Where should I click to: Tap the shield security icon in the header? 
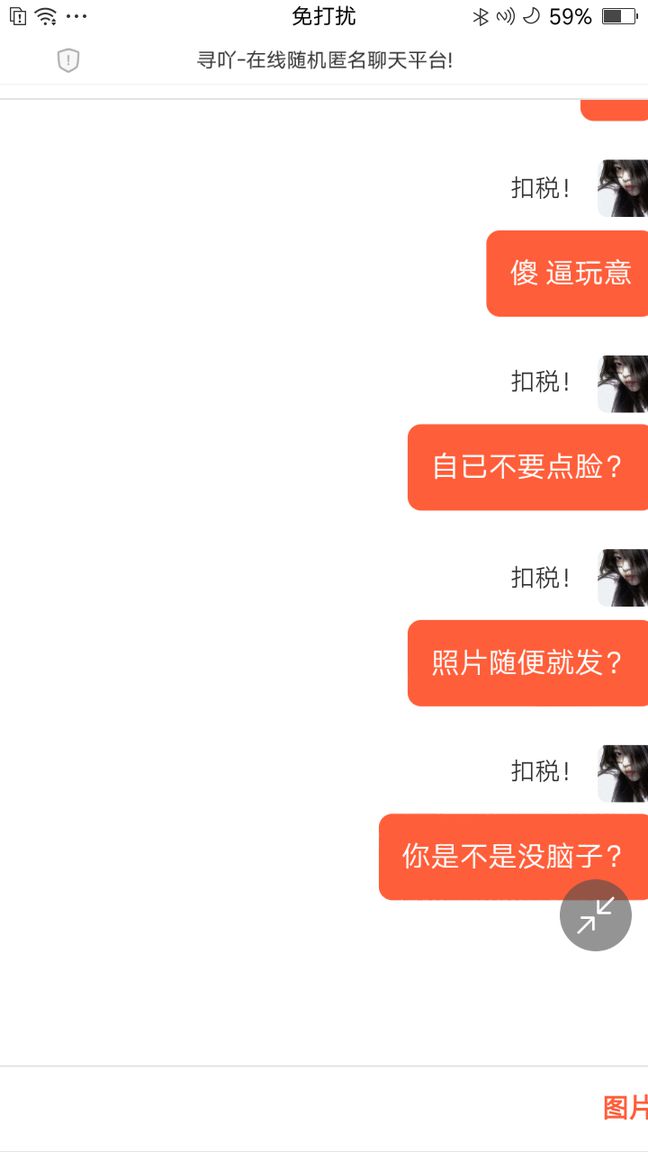click(68, 60)
